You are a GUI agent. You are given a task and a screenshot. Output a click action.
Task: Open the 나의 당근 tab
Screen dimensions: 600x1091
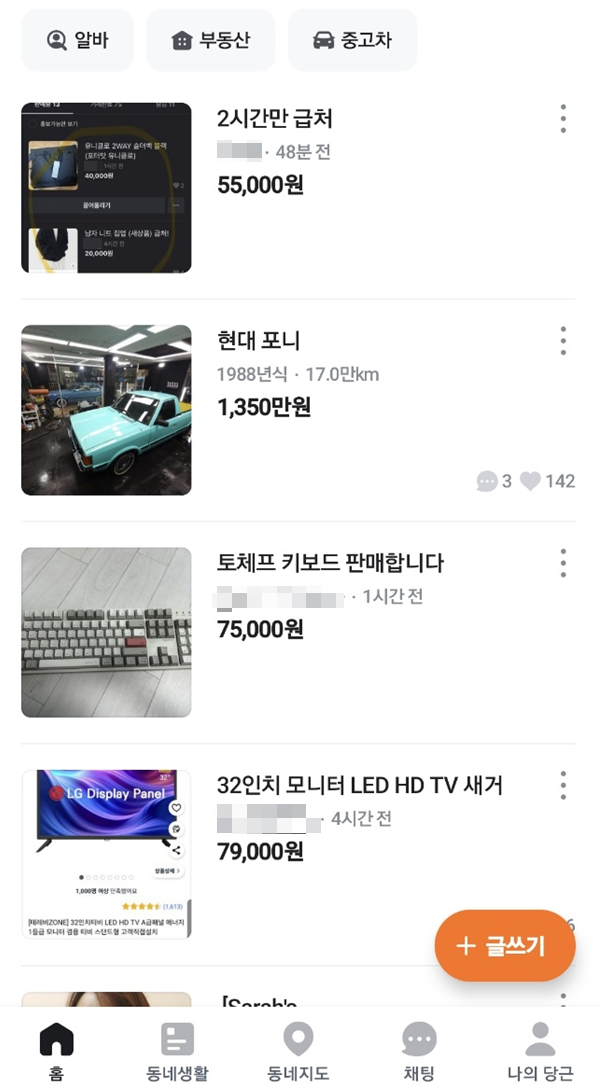[540, 1051]
